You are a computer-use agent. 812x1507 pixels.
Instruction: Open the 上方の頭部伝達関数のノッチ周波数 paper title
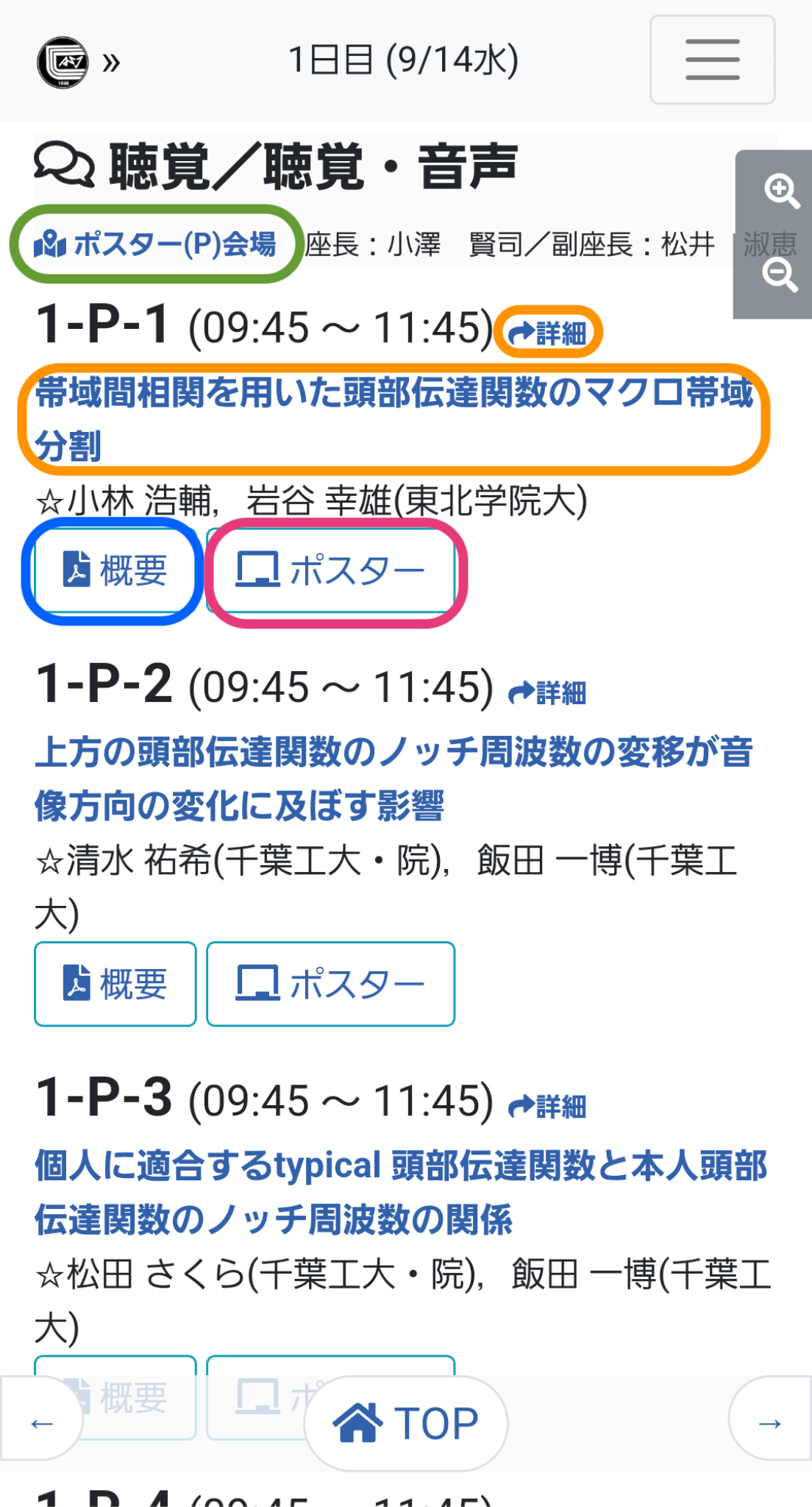coord(393,779)
